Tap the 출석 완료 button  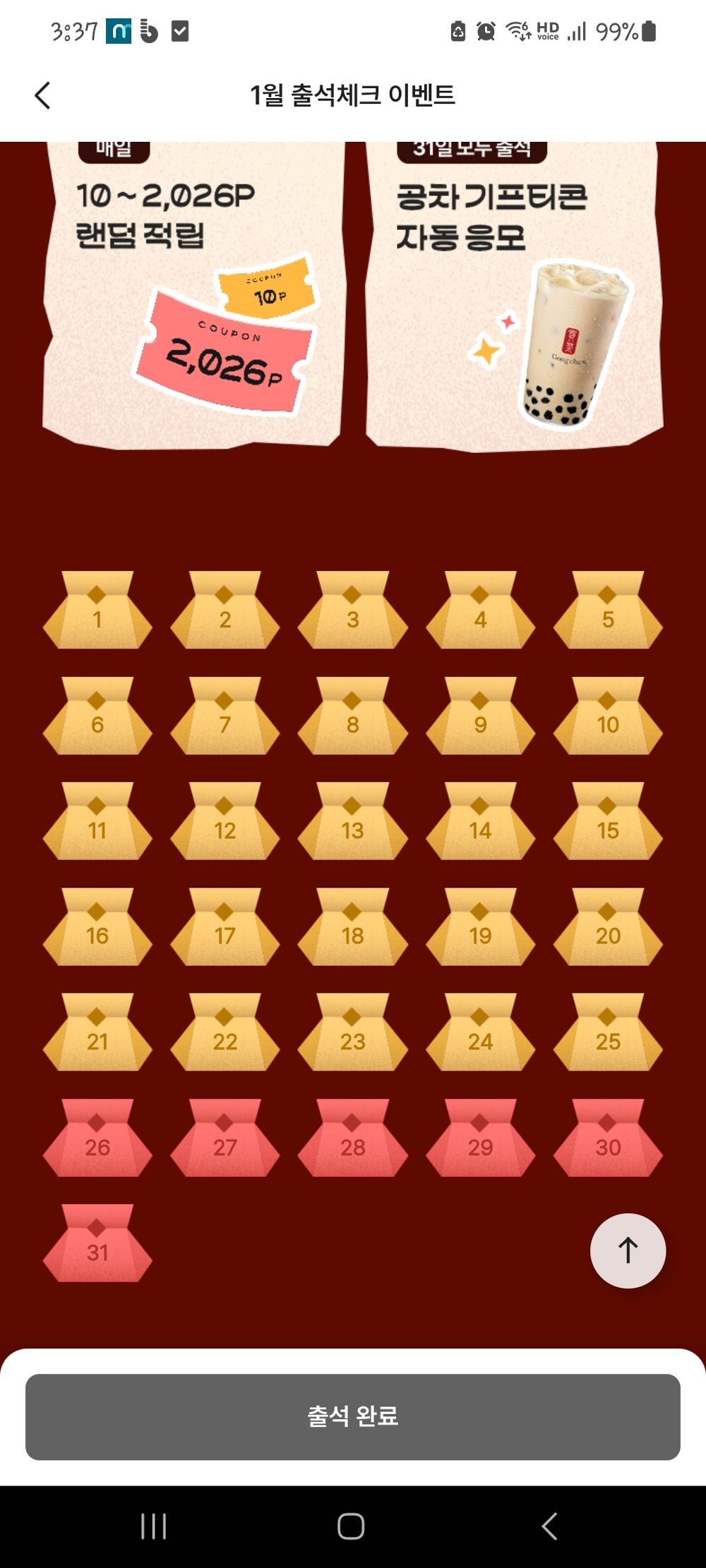point(353,1416)
